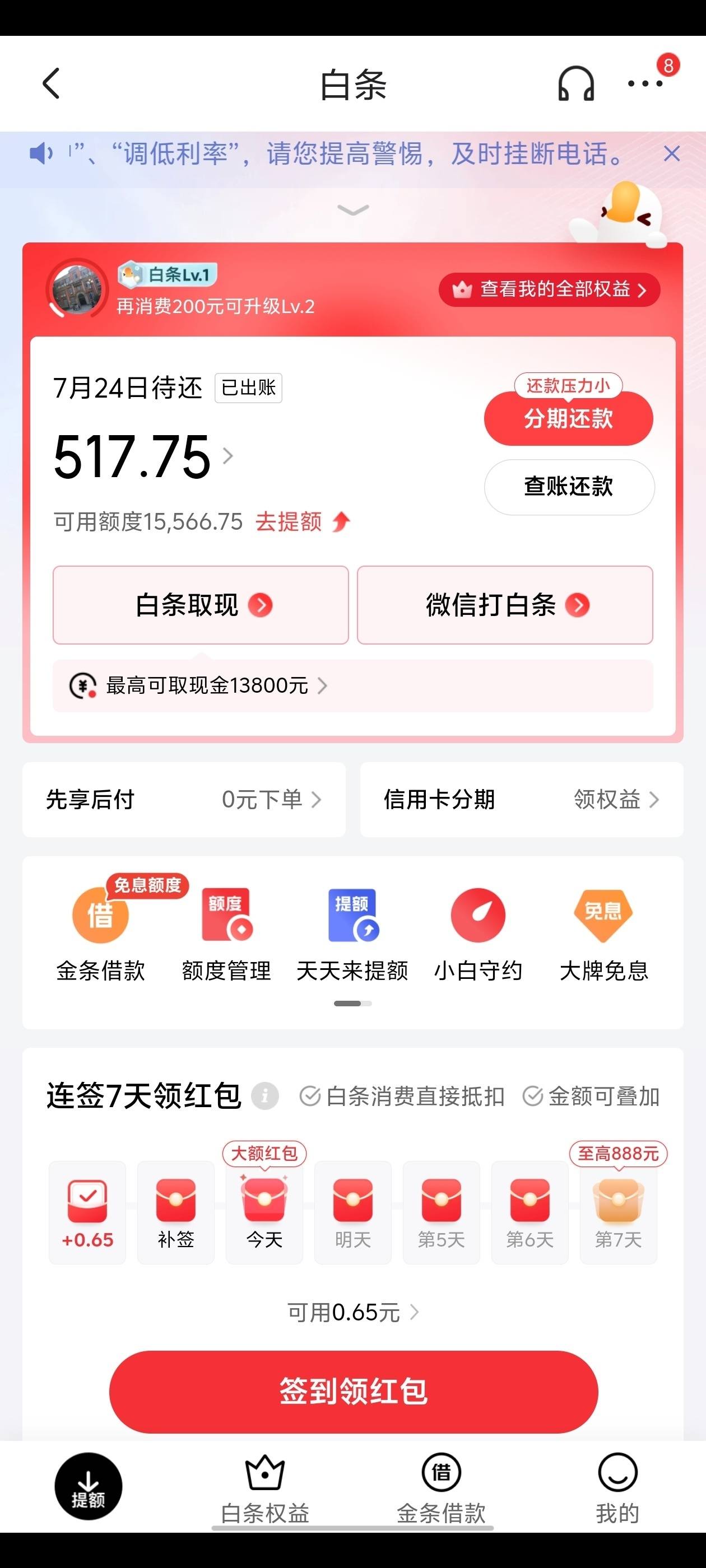Open 微信打白条
The height and width of the screenshot is (1568, 706).
505,605
